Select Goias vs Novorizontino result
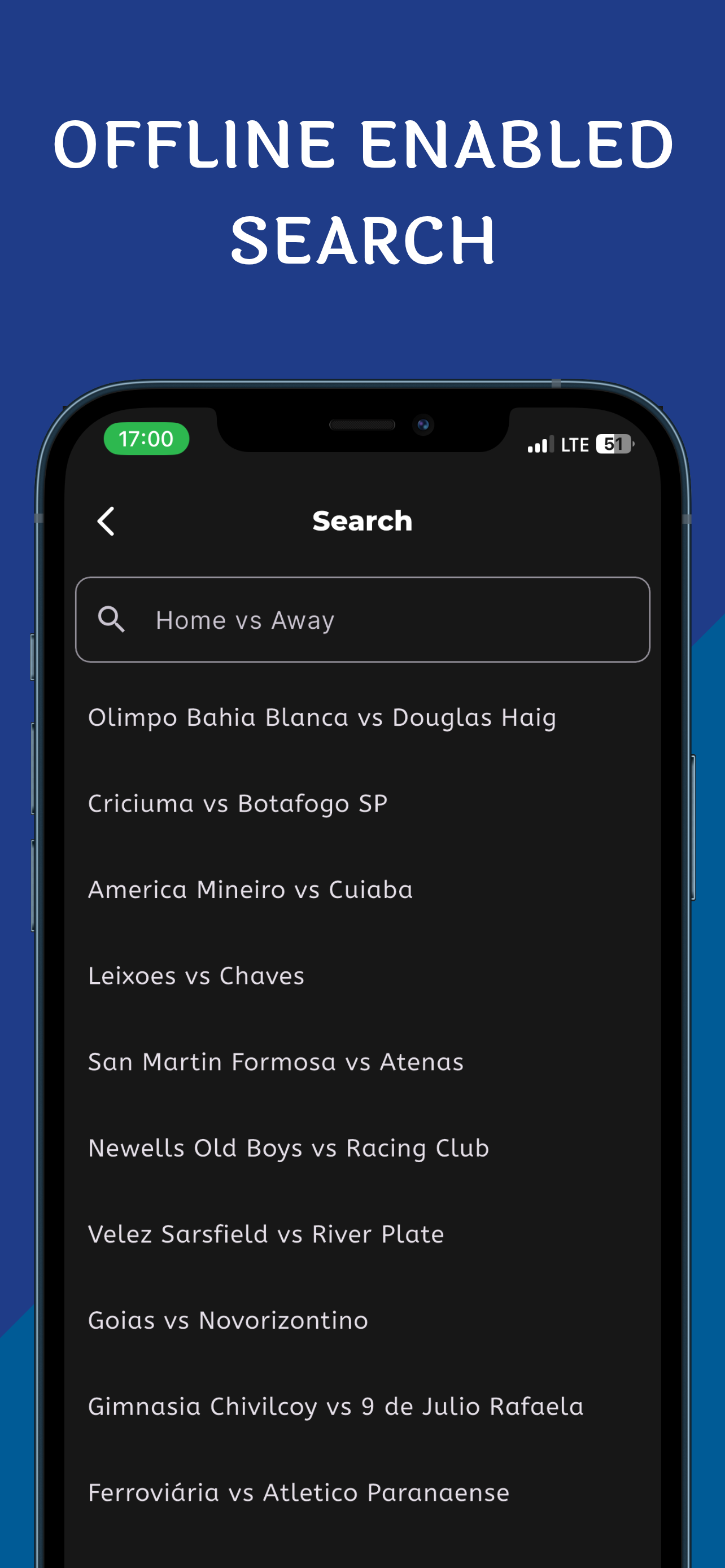Screen dimensions: 725x1568 [x=228, y=1320]
